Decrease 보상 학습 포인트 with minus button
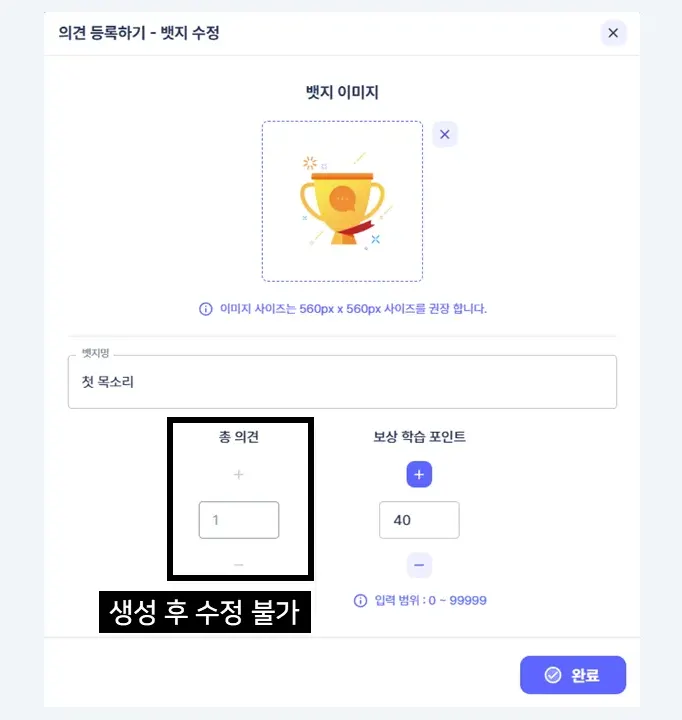 click(x=419, y=565)
